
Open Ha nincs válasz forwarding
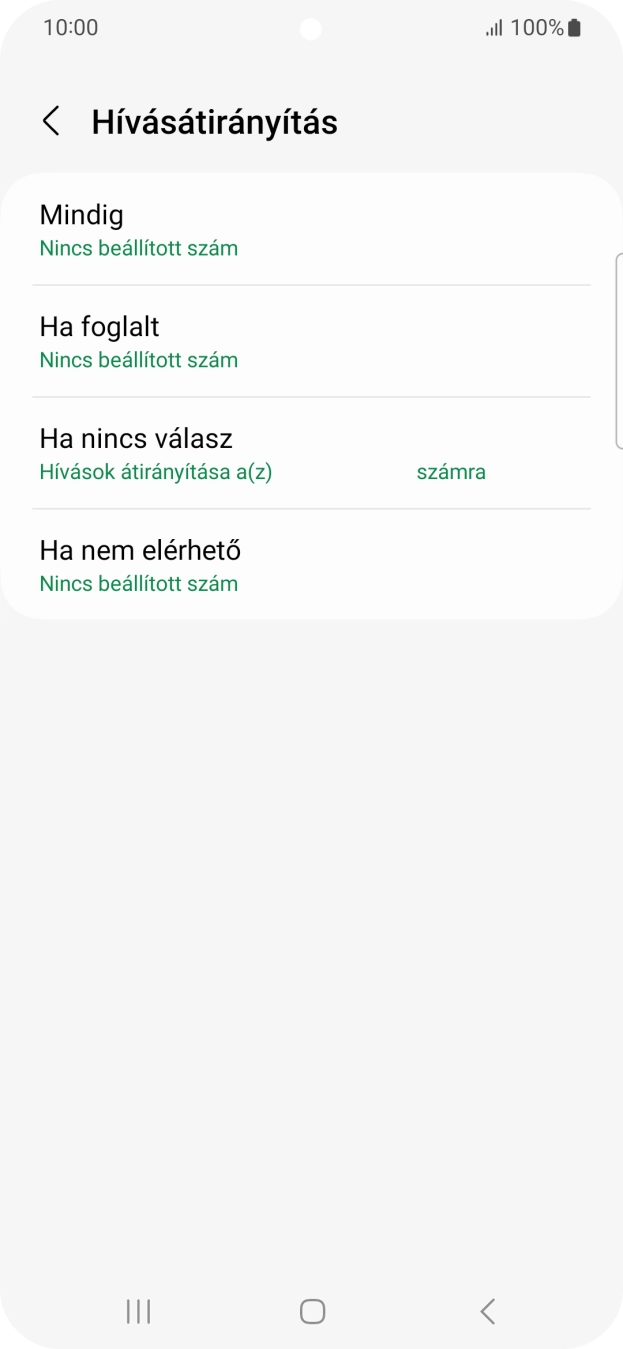(310, 454)
